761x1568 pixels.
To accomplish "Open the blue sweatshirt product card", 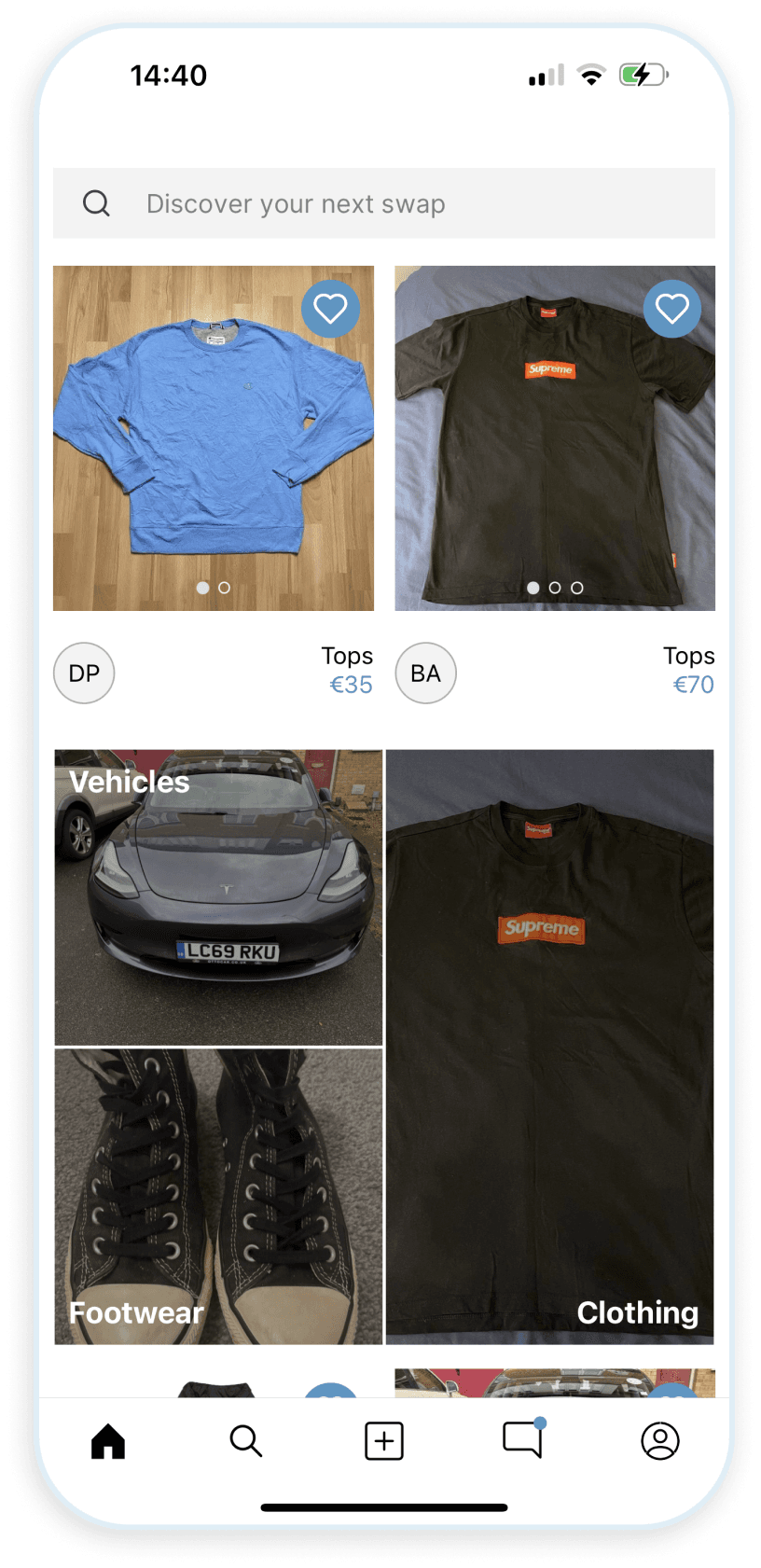I will tap(213, 448).
